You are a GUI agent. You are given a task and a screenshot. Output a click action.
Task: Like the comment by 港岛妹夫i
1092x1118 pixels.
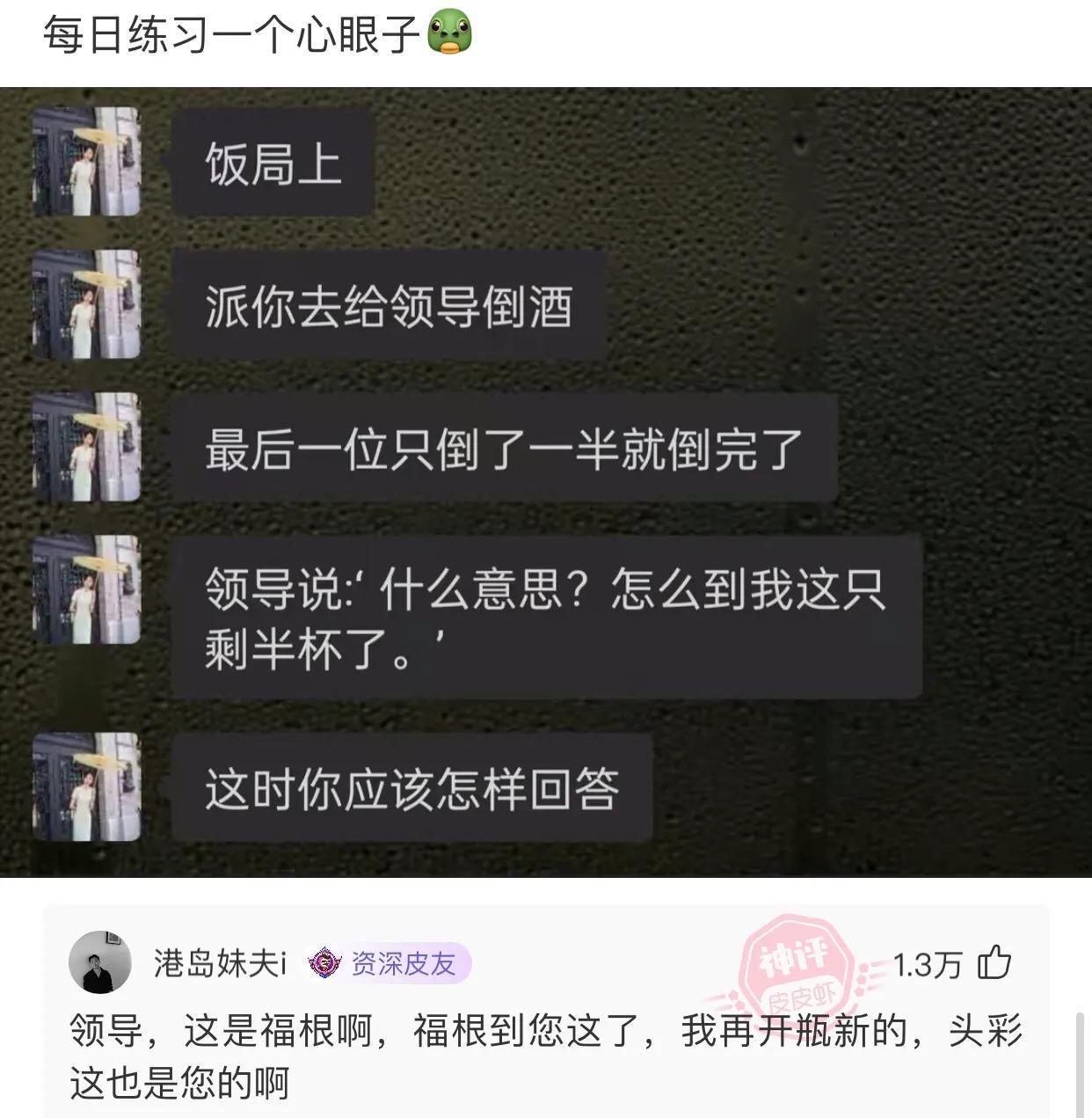tap(994, 963)
